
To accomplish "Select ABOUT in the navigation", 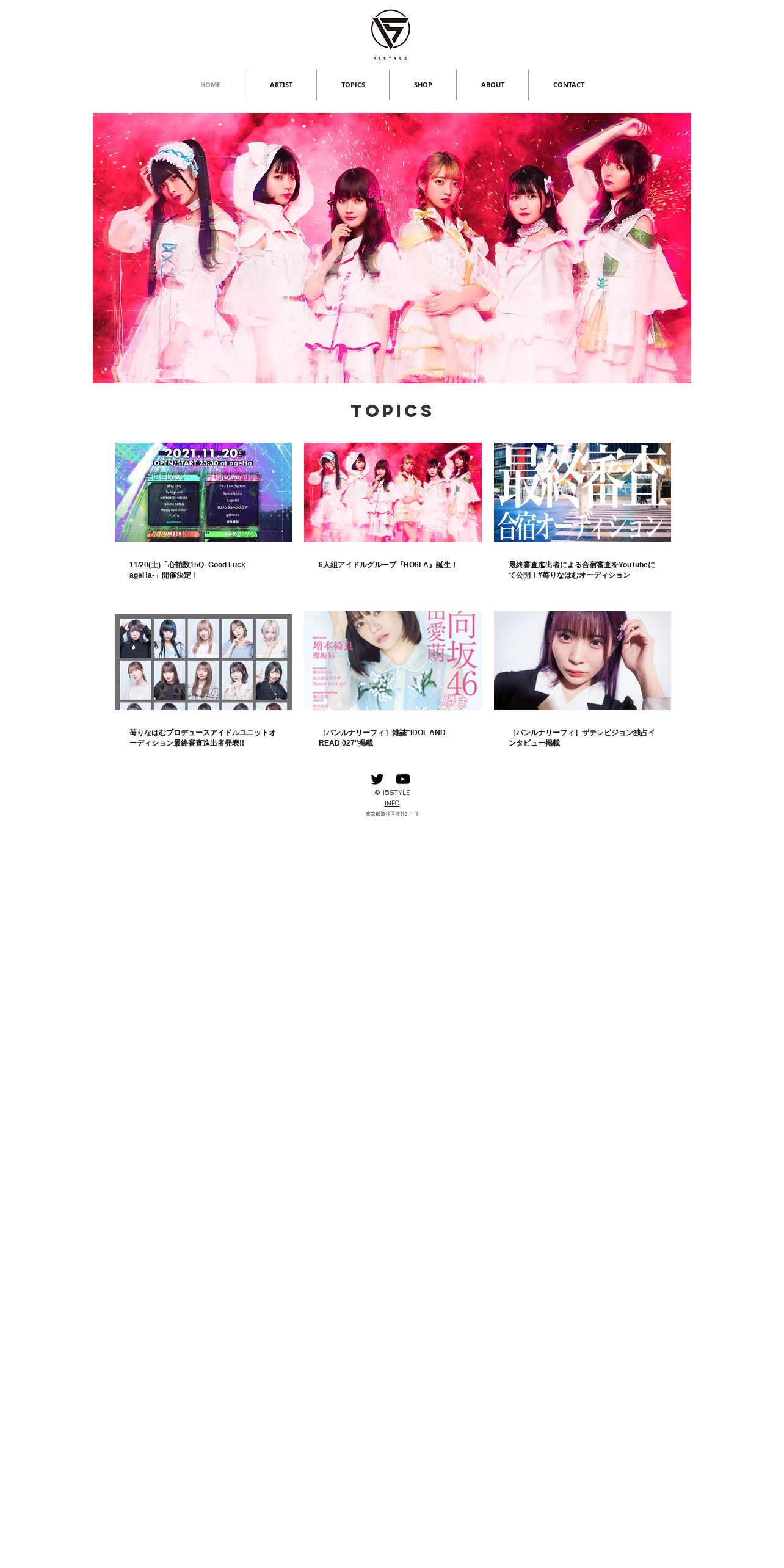I will (492, 85).
